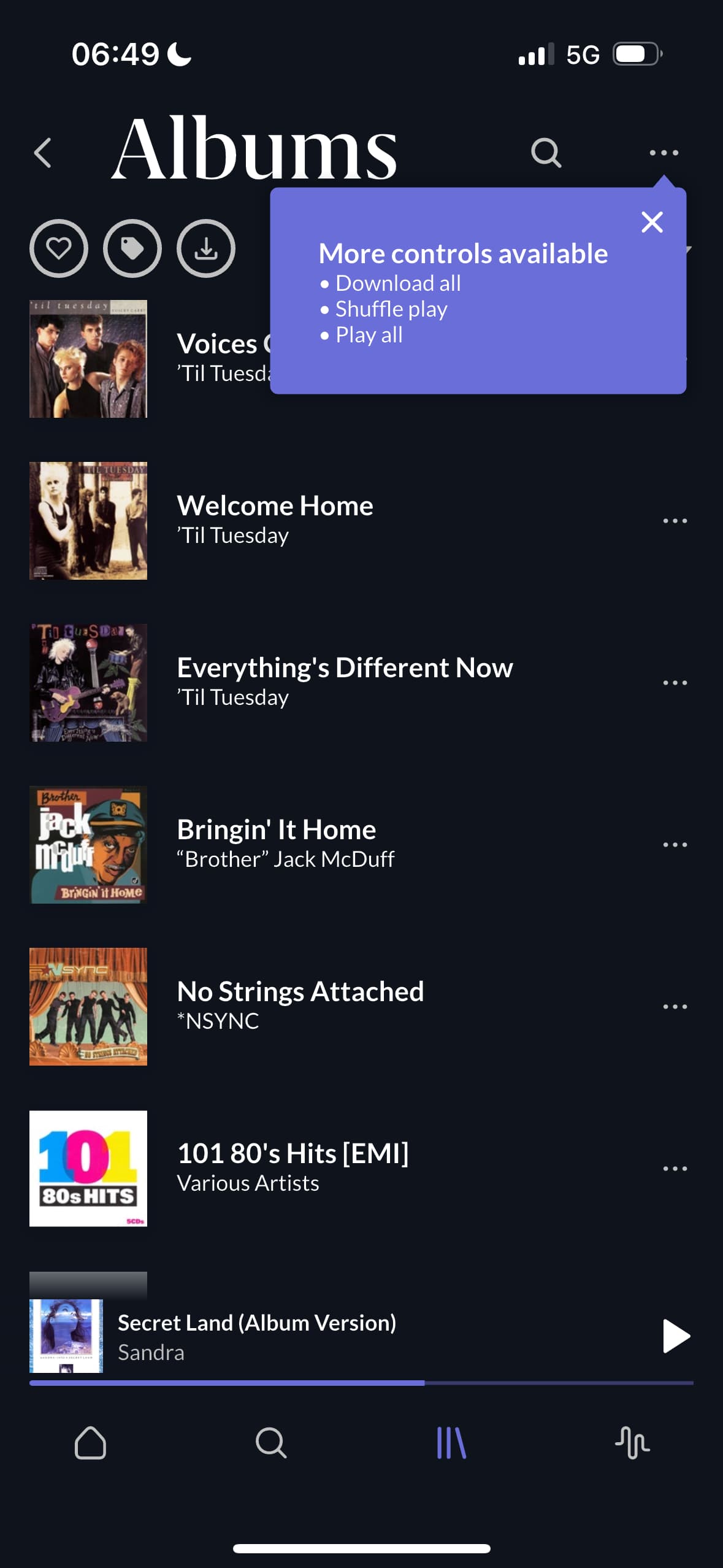Open options for 101 80's Hits
The height and width of the screenshot is (1568, 723).
pos(675,1169)
